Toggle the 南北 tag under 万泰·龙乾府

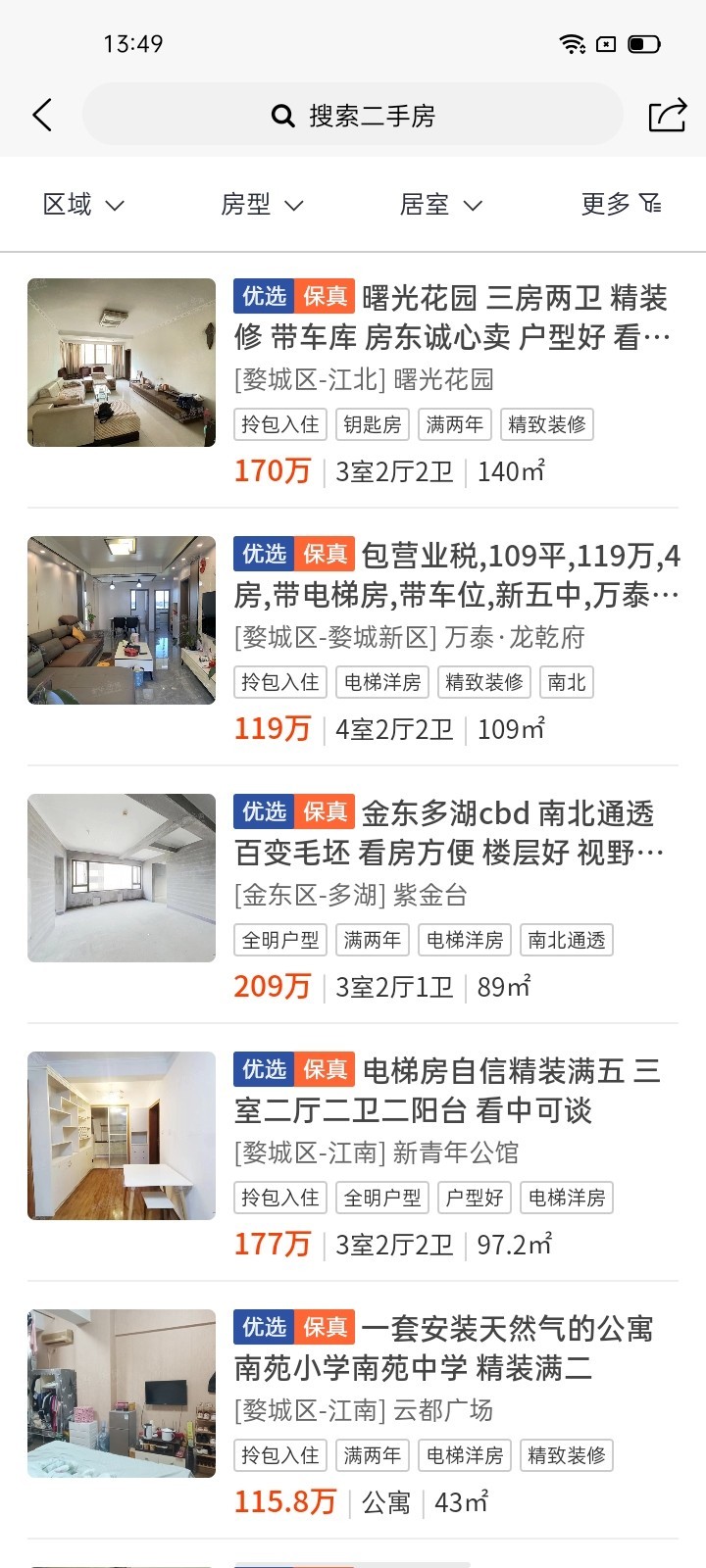tap(566, 682)
